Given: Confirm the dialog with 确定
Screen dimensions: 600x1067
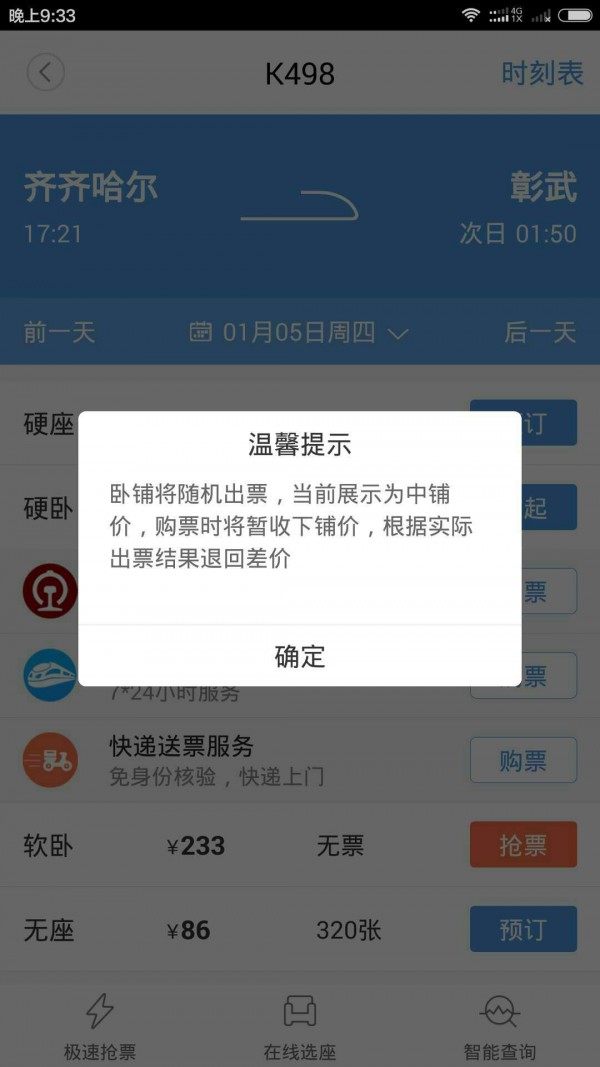Looking at the screenshot, I should [x=300, y=656].
